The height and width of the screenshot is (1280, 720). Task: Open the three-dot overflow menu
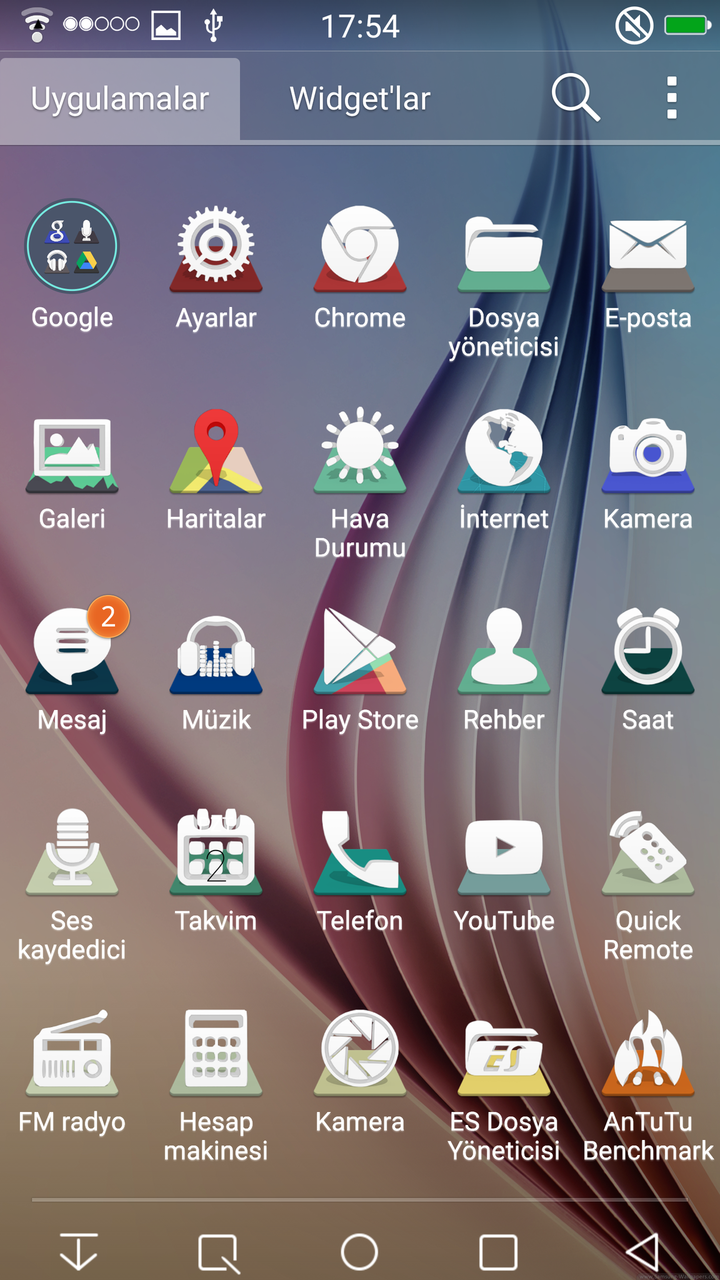click(x=671, y=98)
